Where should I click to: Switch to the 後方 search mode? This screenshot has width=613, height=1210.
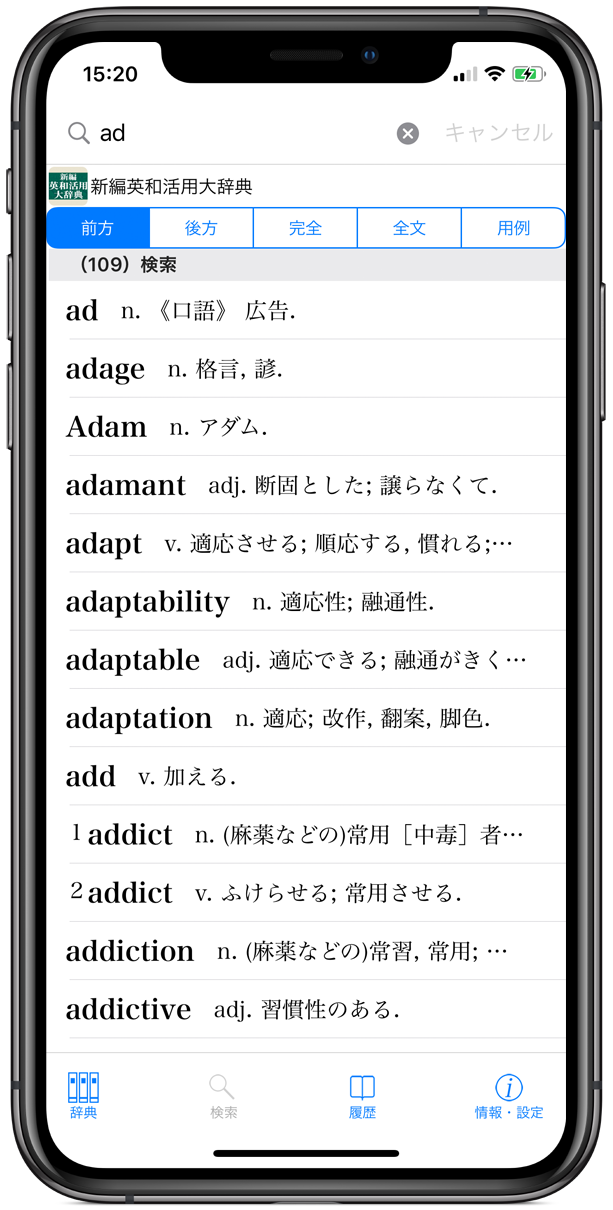(201, 228)
